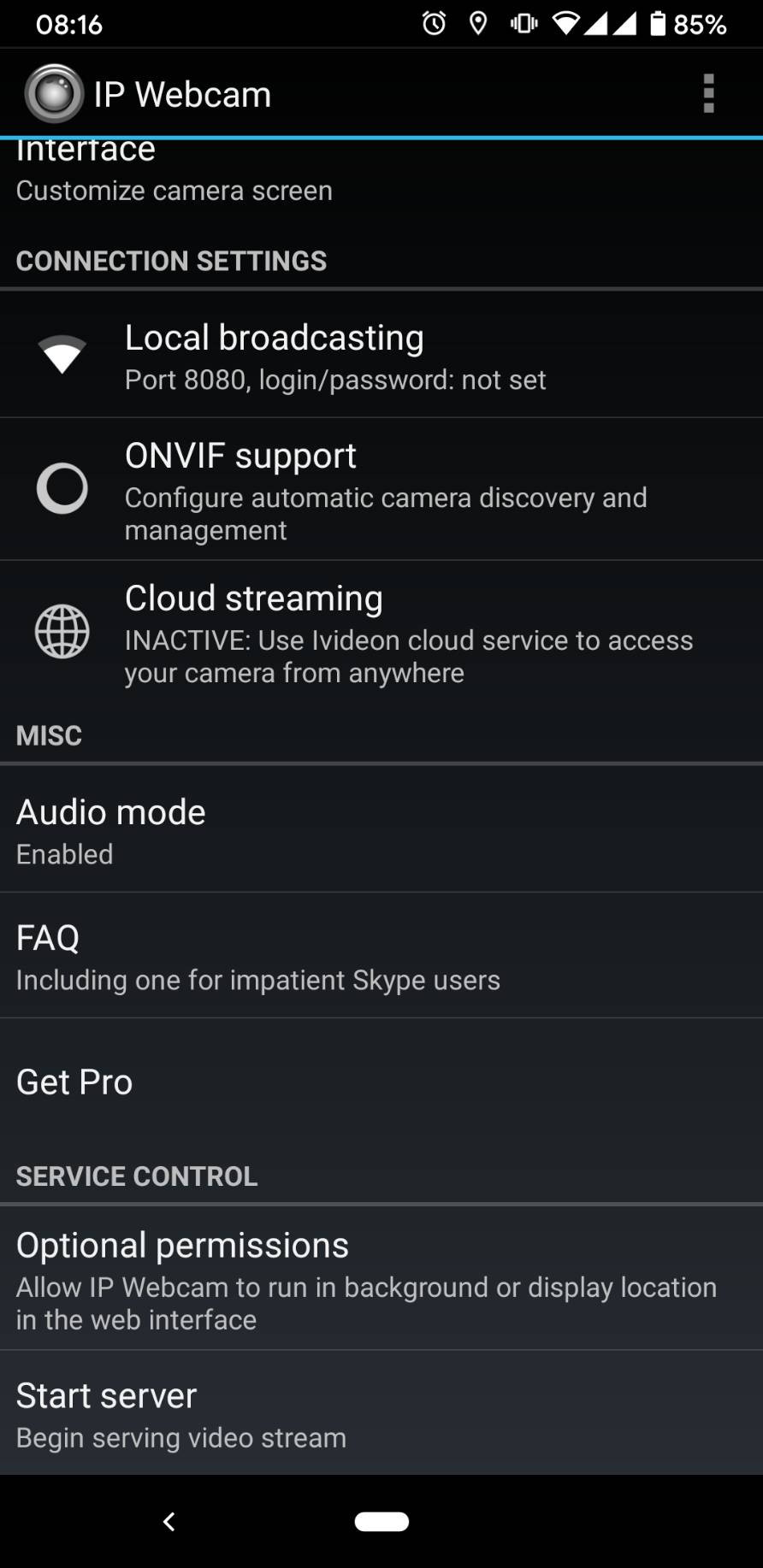Open Local broadcasting settings
The height and width of the screenshot is (1568, 763).
(381, 356)
